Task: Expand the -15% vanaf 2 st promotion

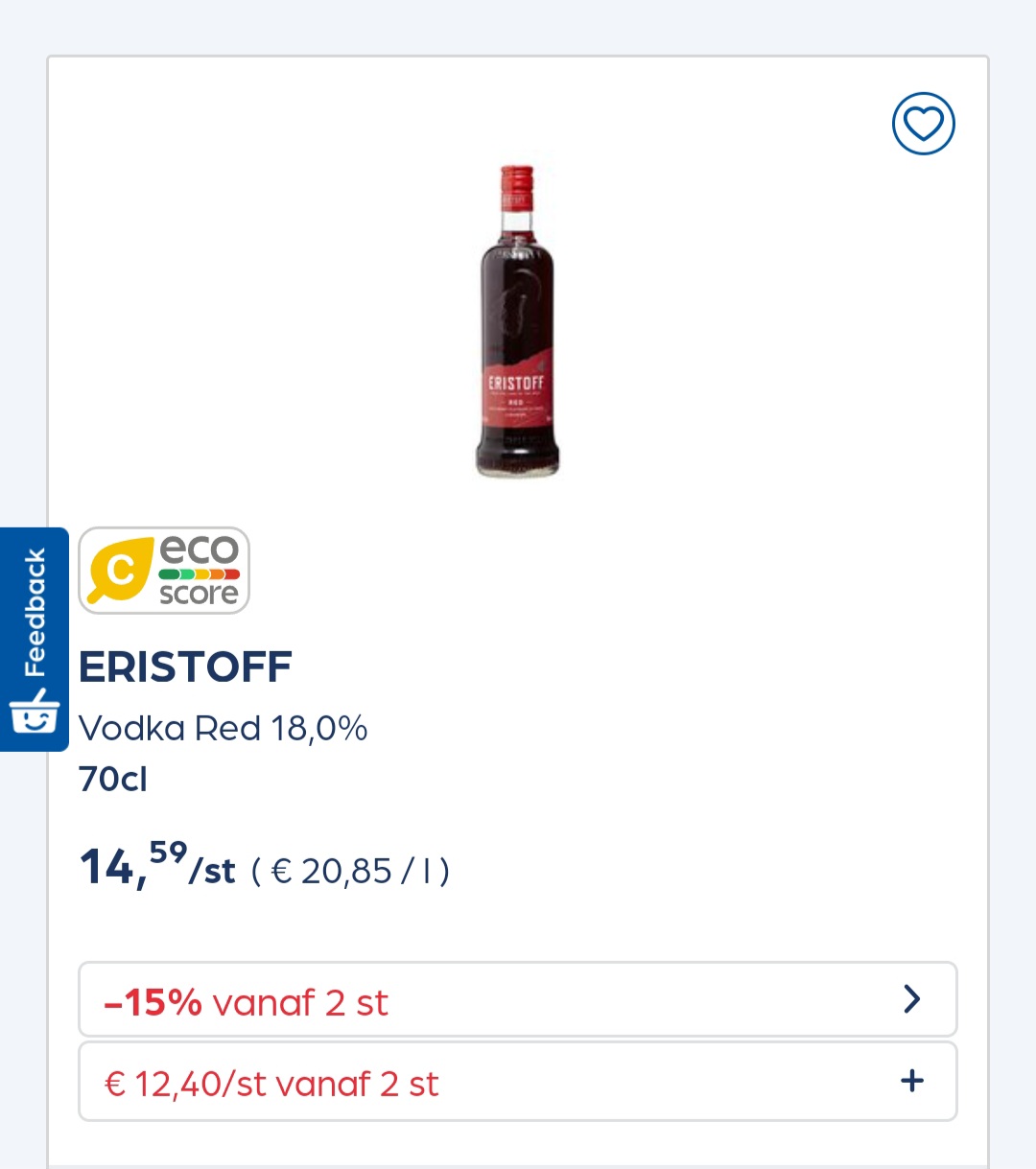Action: (x=518, y=998)
